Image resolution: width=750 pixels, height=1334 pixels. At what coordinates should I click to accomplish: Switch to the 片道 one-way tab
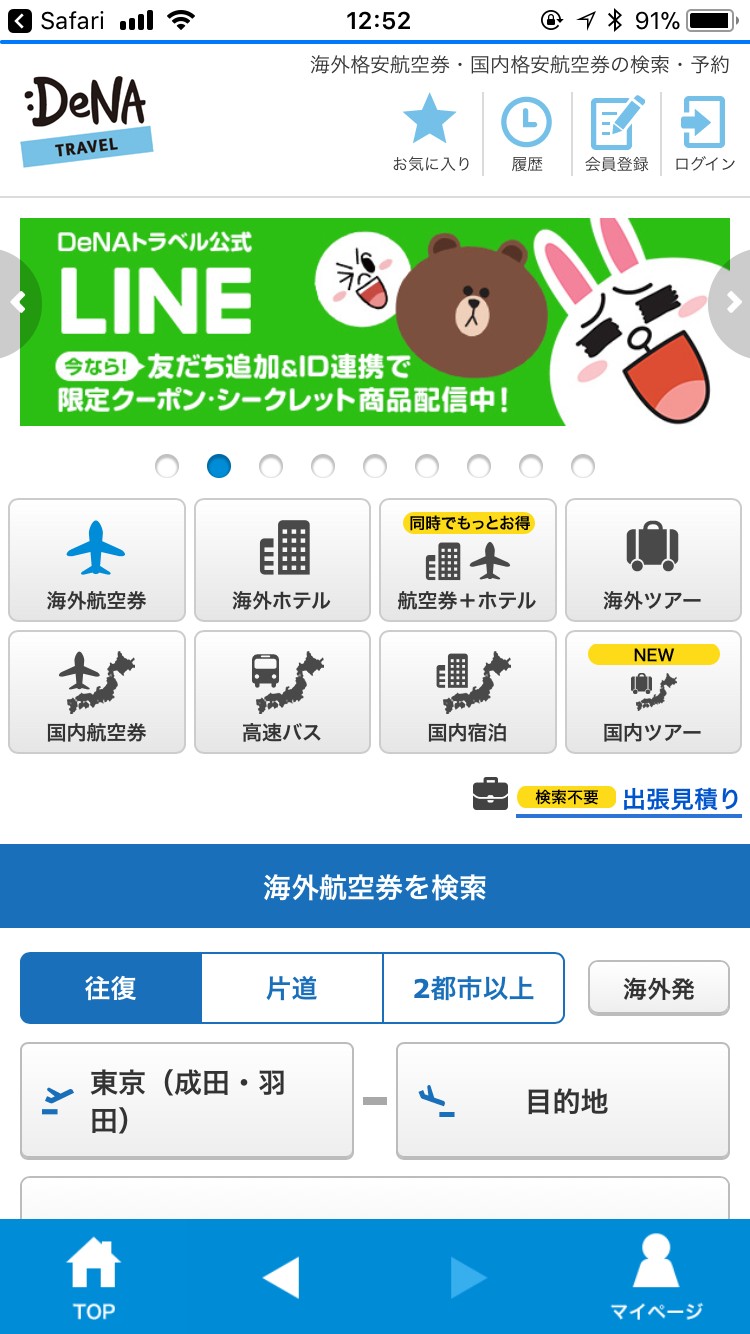pos(292,988)
